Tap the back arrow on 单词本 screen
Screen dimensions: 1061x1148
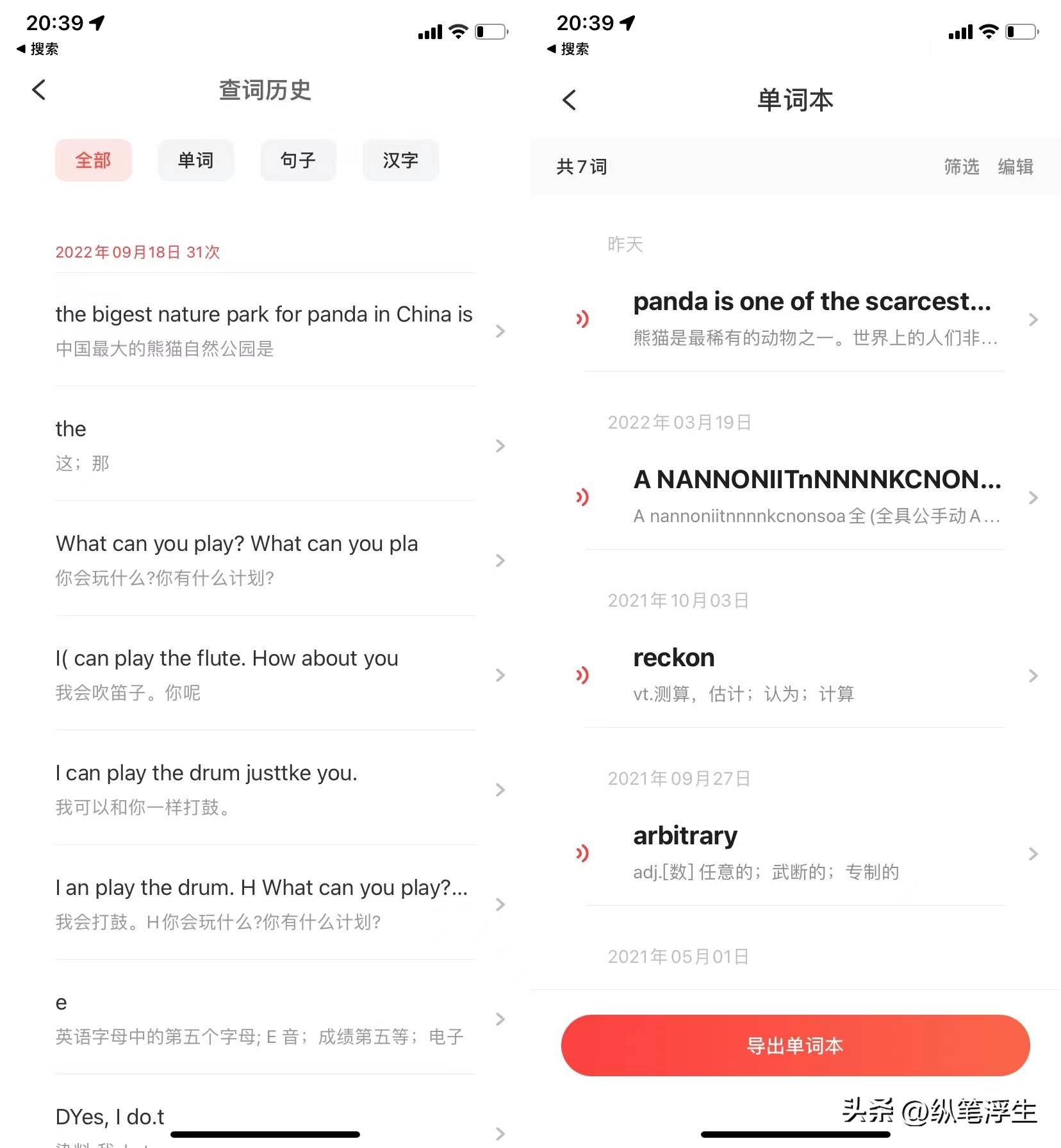pyautogui.click(x=569, y=100)
